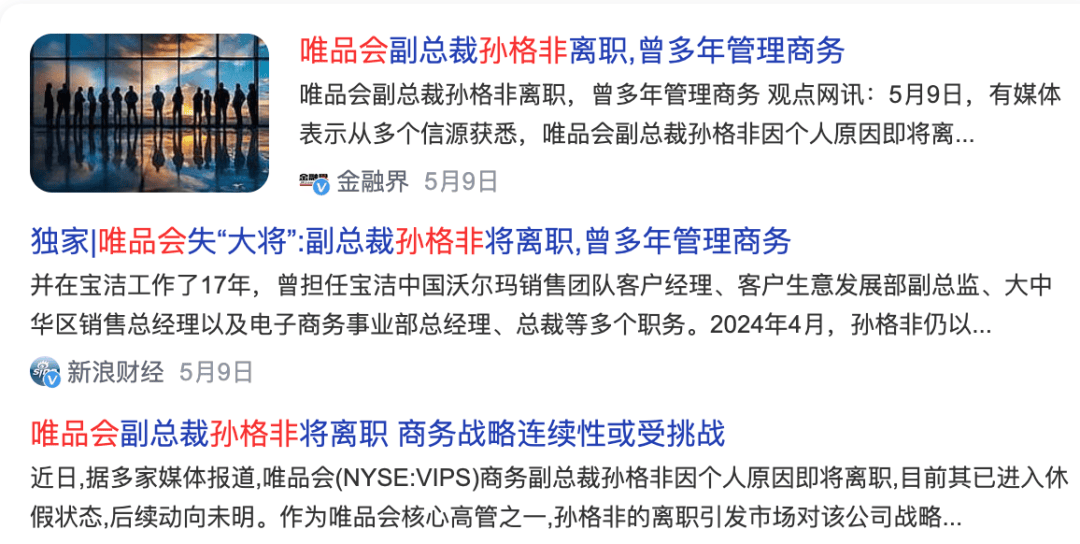Open result '唯品会副总裁孙格非离职,曾多年管理商务'
This screenshot has width=1080, height=544.
(572, 50)
